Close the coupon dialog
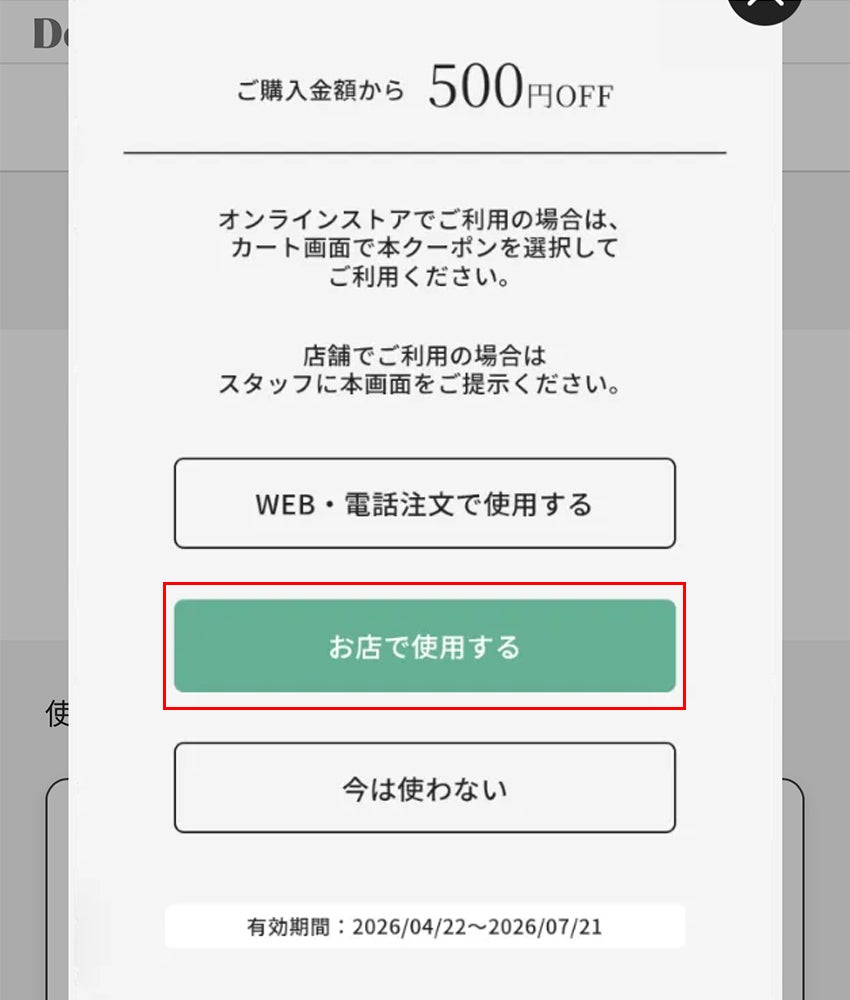The image size is (850, 1000). click(765, 5)
